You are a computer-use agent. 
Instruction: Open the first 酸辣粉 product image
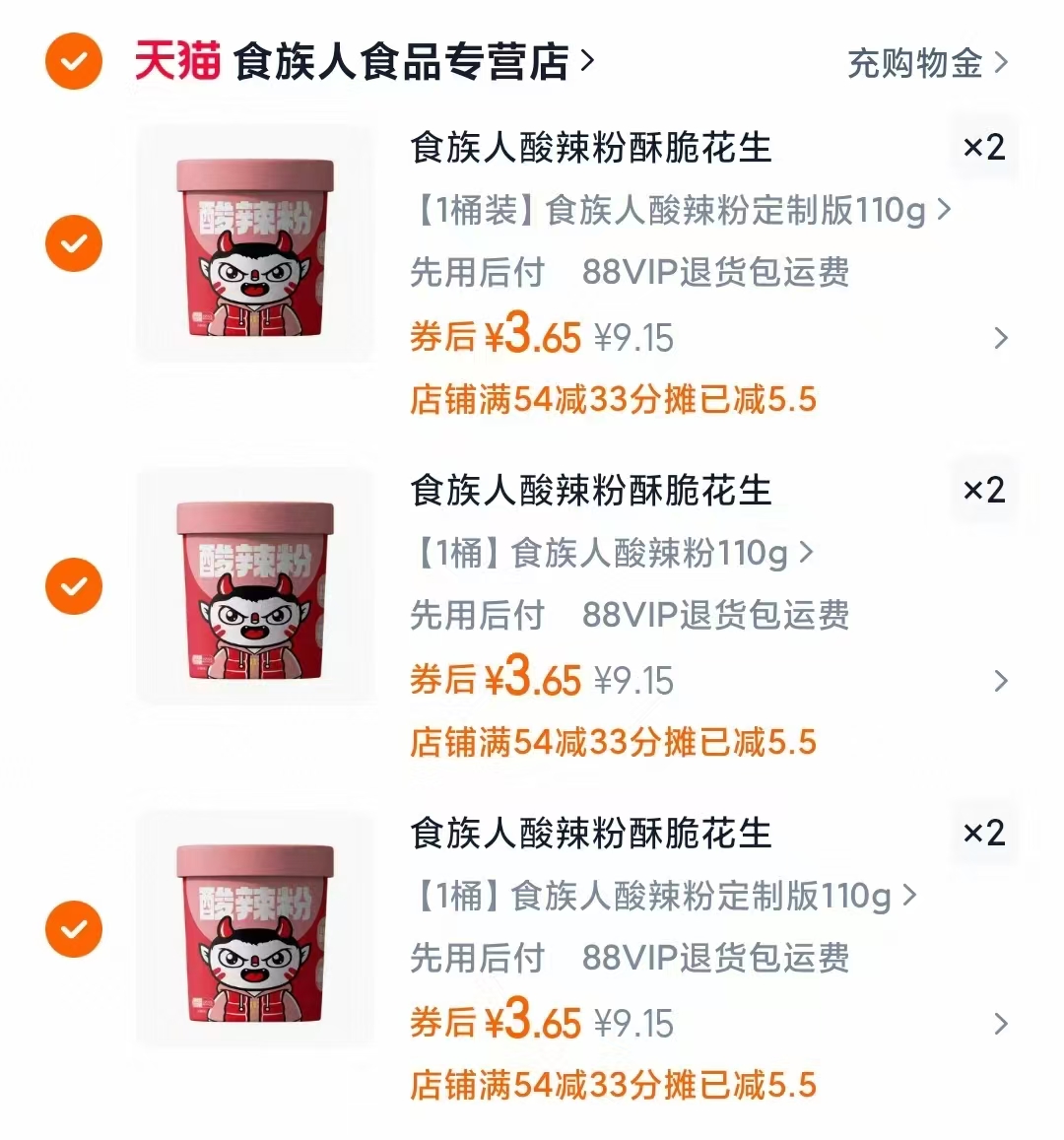point(254,244)
